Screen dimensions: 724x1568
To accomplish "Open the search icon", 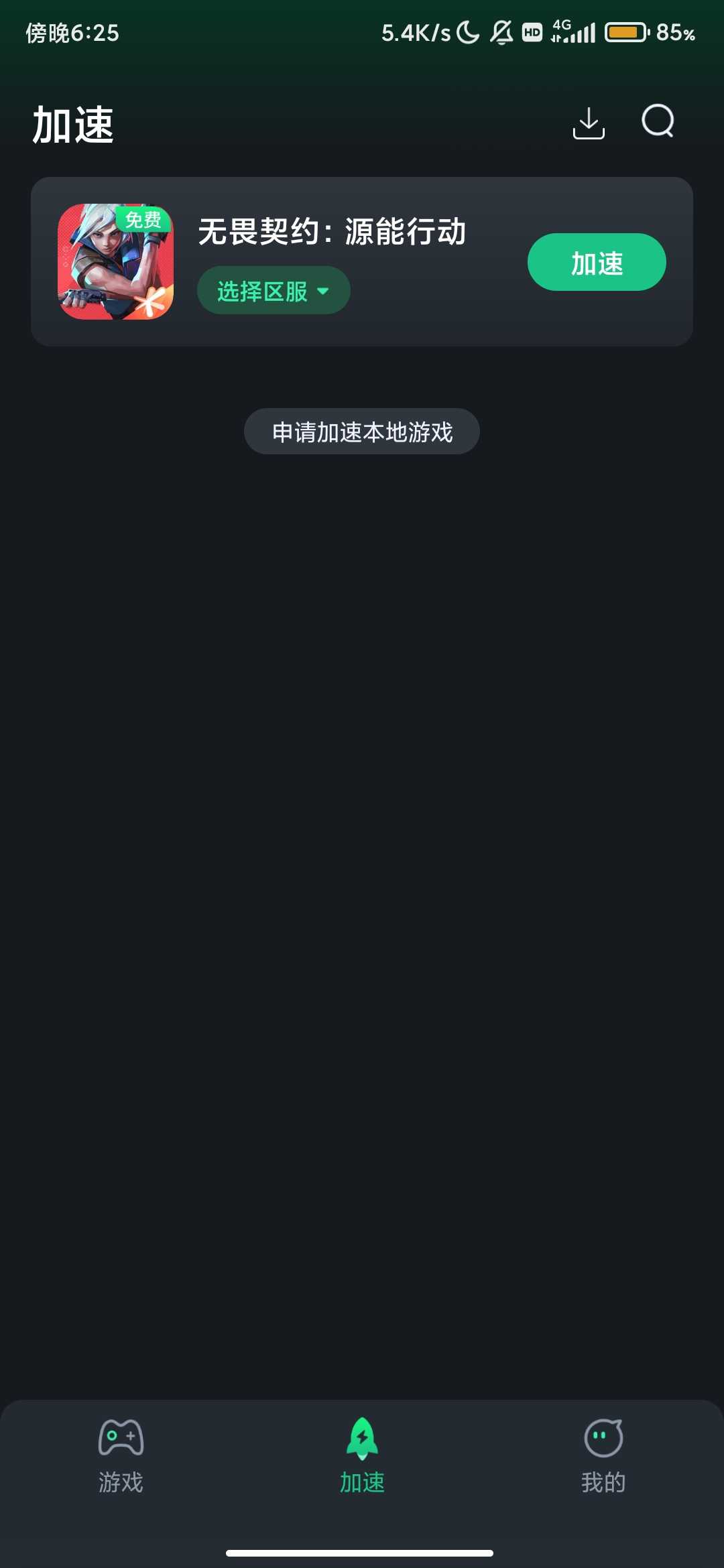I will point(658,121).
